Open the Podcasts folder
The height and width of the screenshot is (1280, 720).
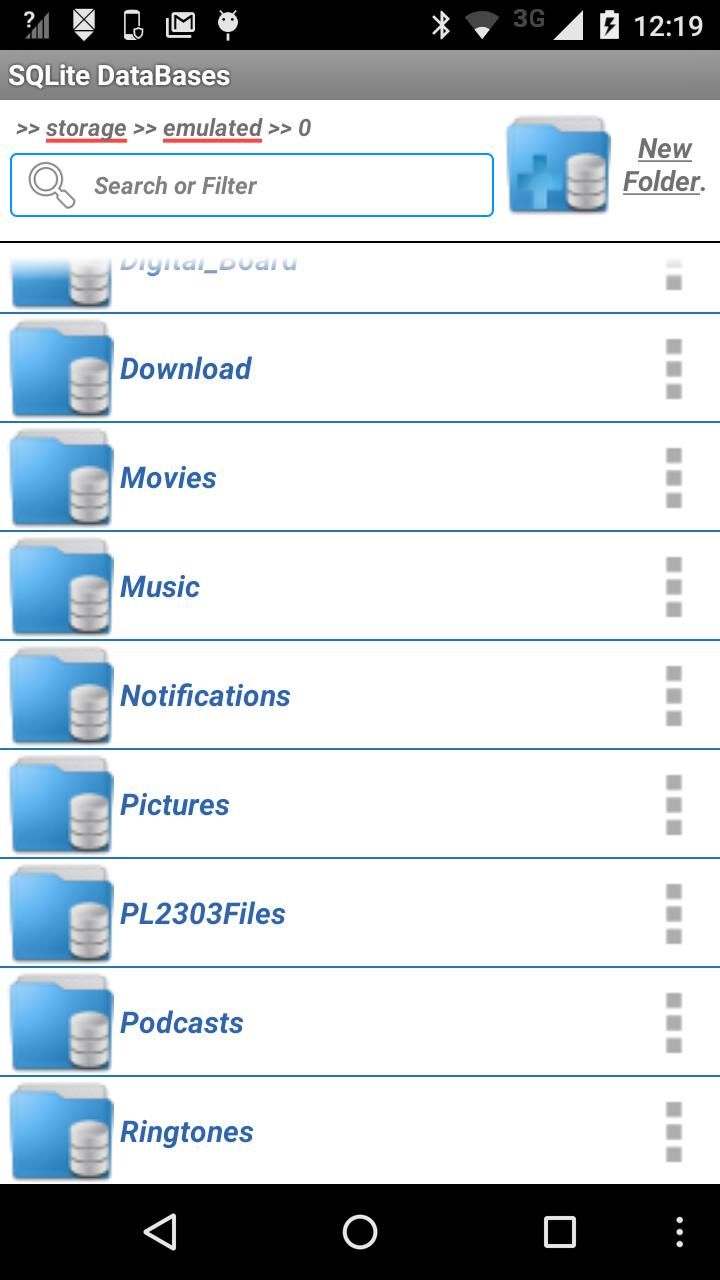182,1023
